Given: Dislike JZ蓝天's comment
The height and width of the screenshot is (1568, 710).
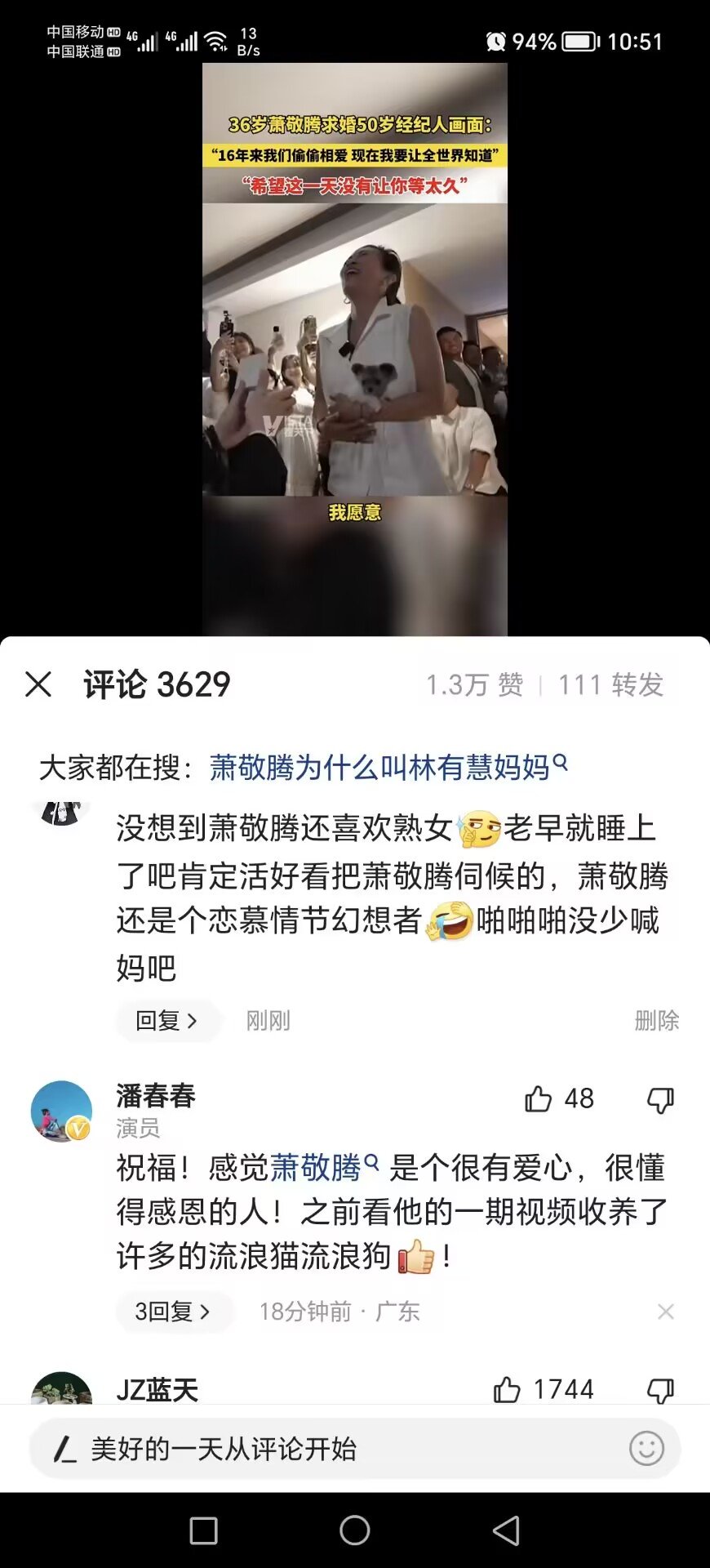Looking at the screenshot, I should (x=660, y=1389).
